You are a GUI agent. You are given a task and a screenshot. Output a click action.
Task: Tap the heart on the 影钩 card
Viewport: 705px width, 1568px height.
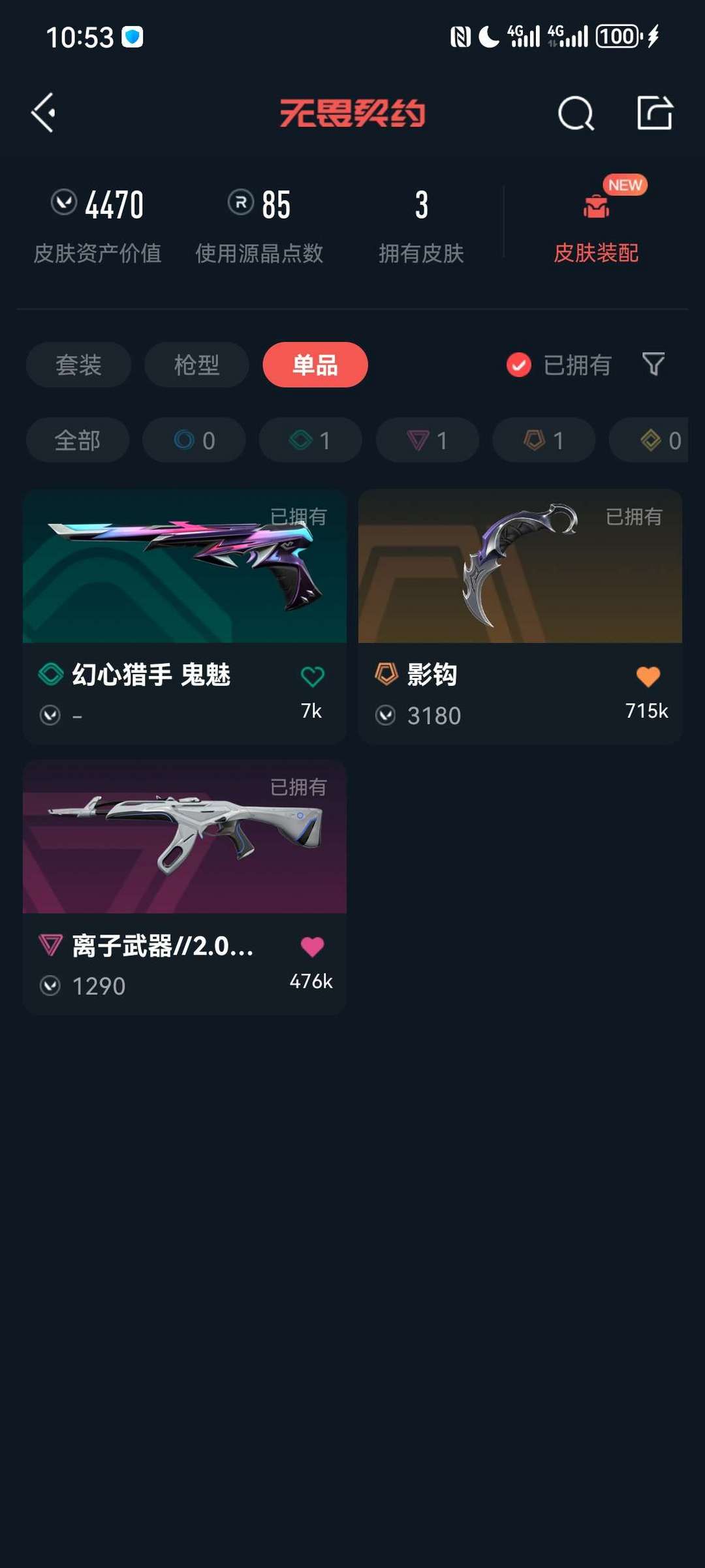click(648, 677)
